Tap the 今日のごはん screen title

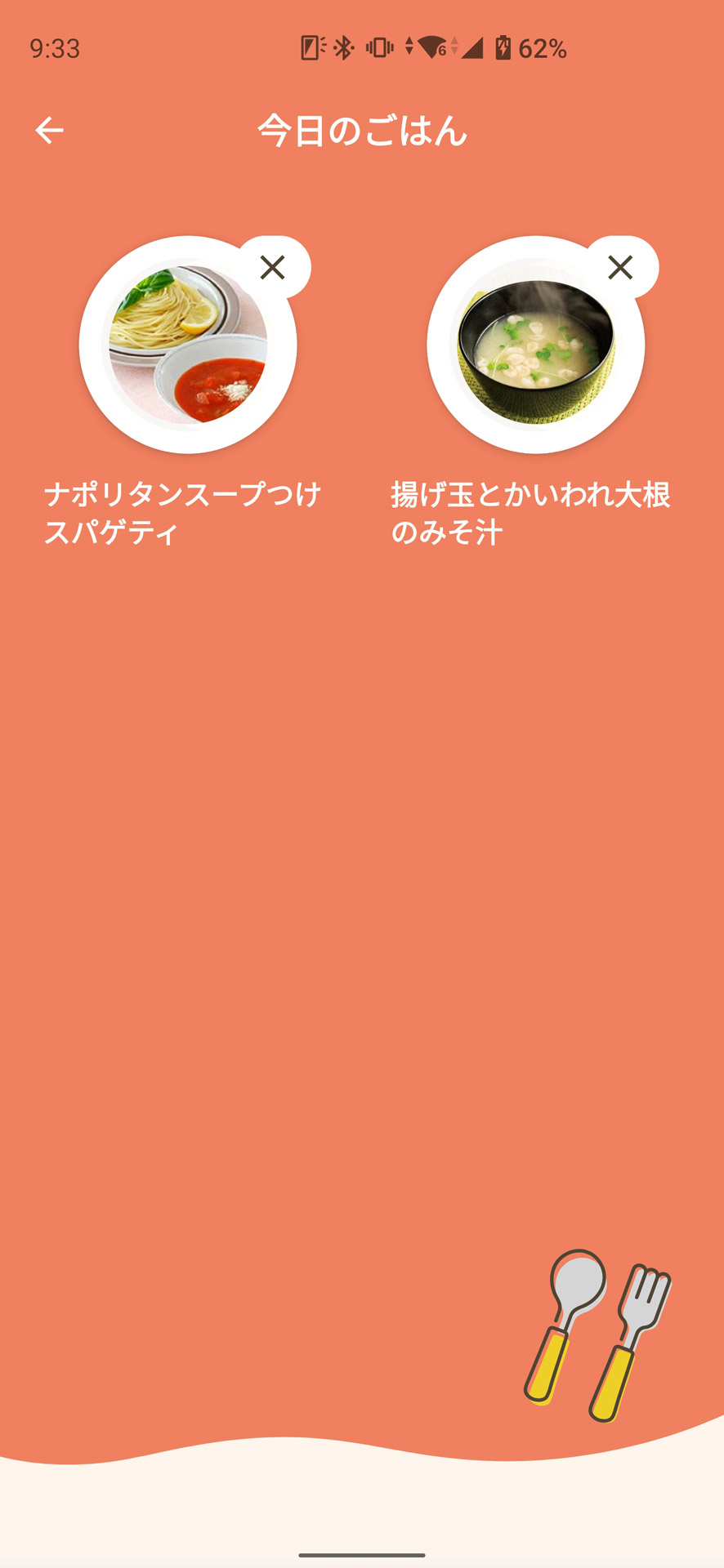point(362,128)
